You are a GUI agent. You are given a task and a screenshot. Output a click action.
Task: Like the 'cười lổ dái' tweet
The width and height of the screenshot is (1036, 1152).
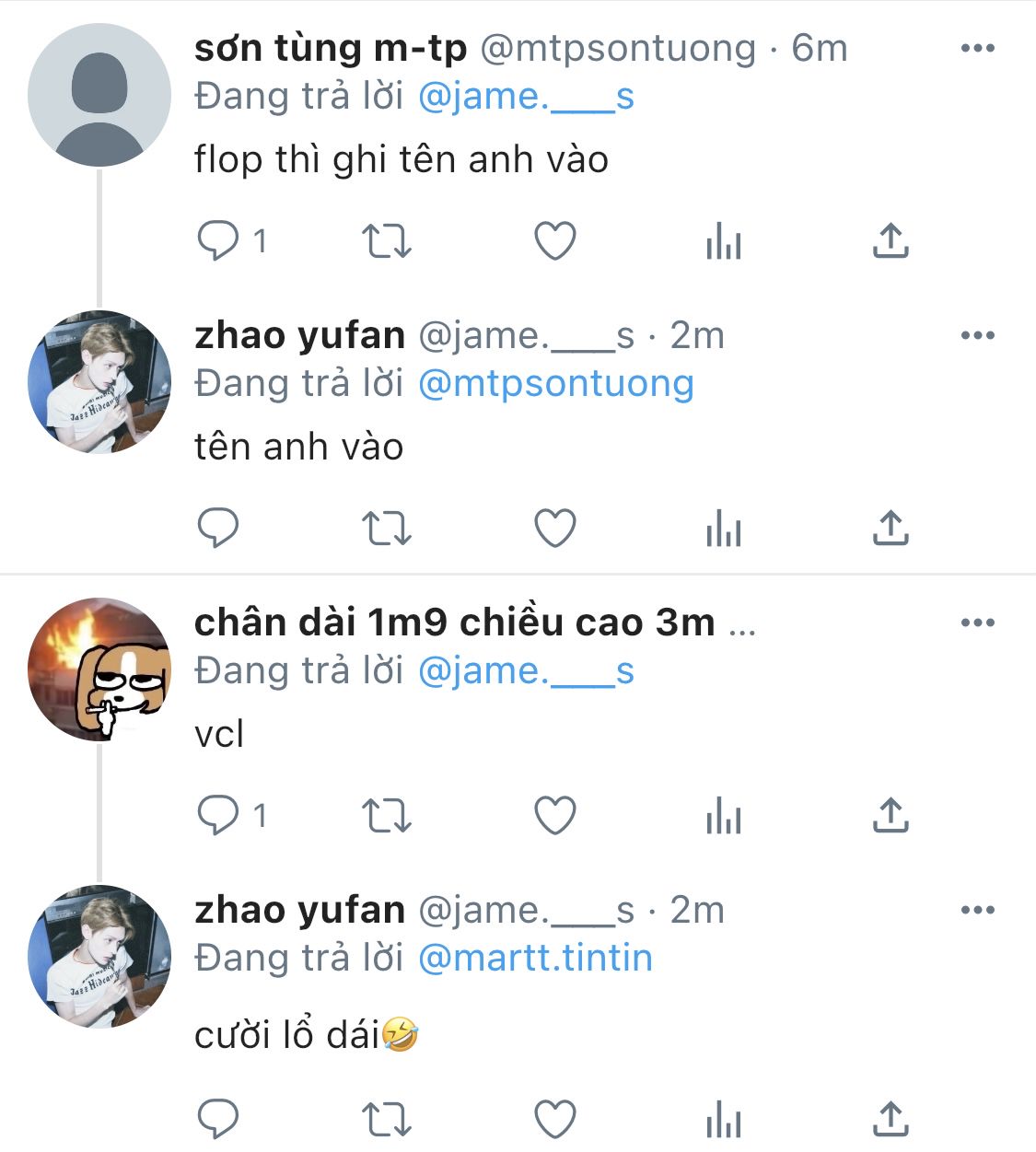pos(555,1120)
